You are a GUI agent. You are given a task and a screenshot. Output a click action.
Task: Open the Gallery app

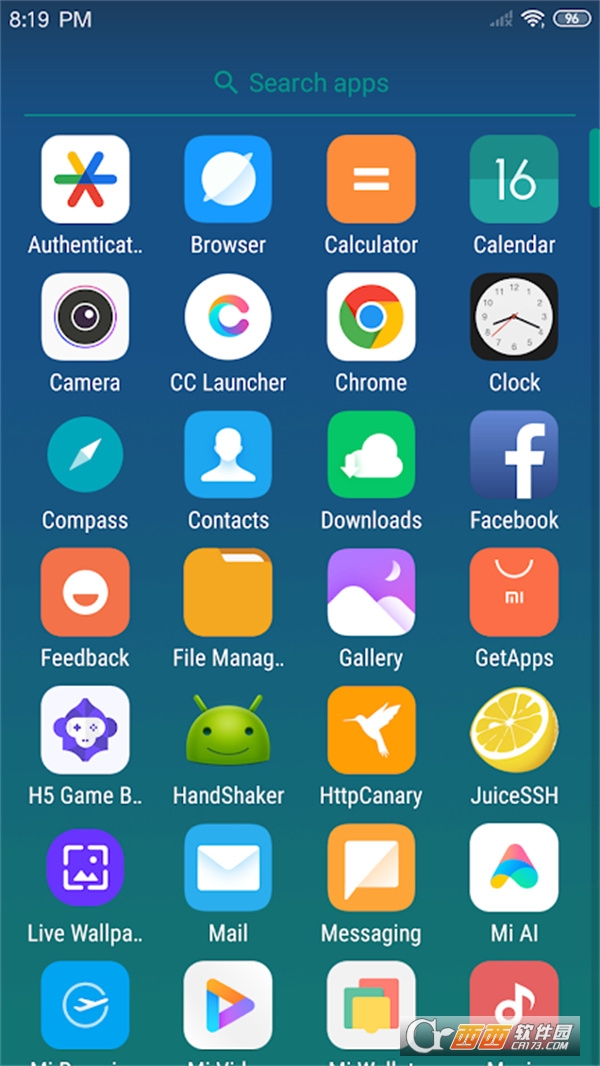pyautogui.click(x=371, y=593)
